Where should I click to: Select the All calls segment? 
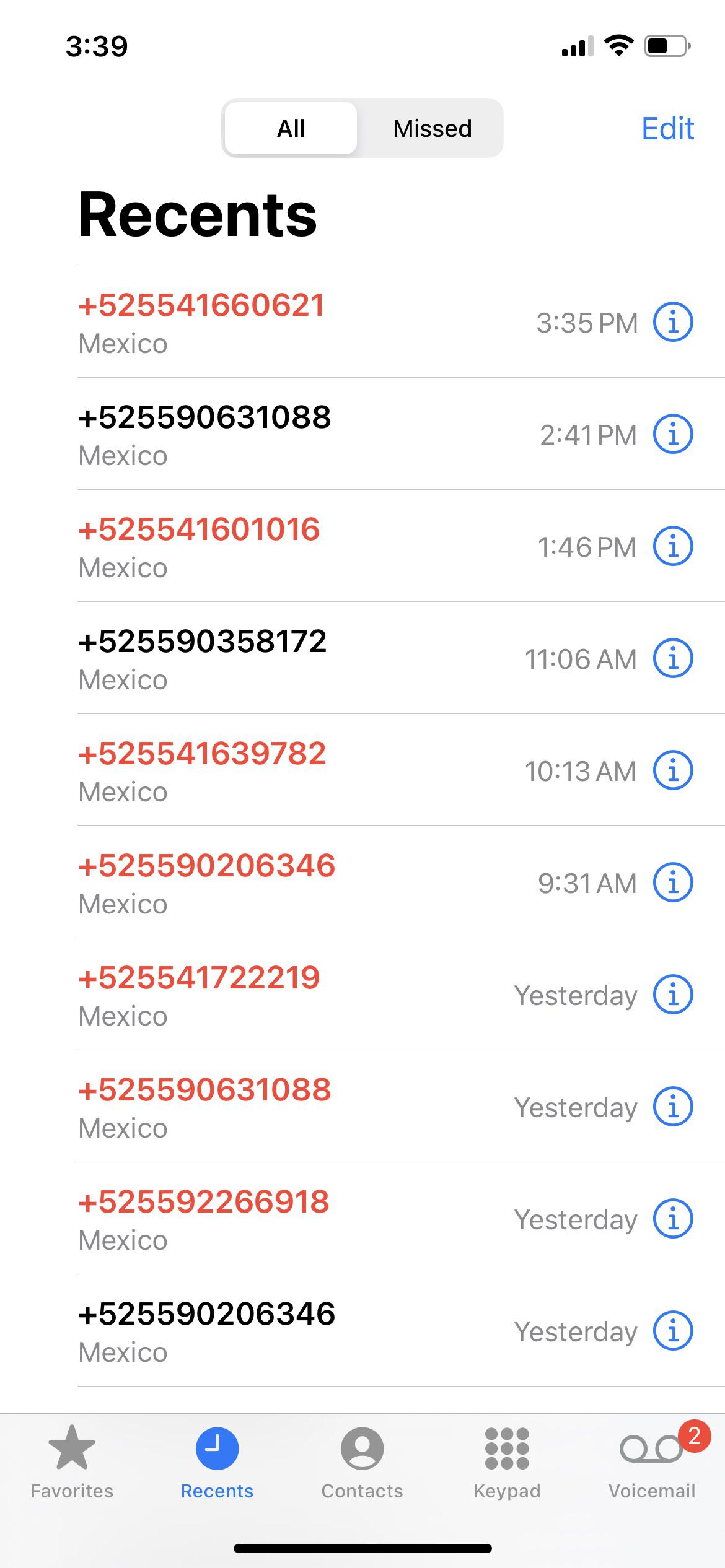(x=291, y=128)
